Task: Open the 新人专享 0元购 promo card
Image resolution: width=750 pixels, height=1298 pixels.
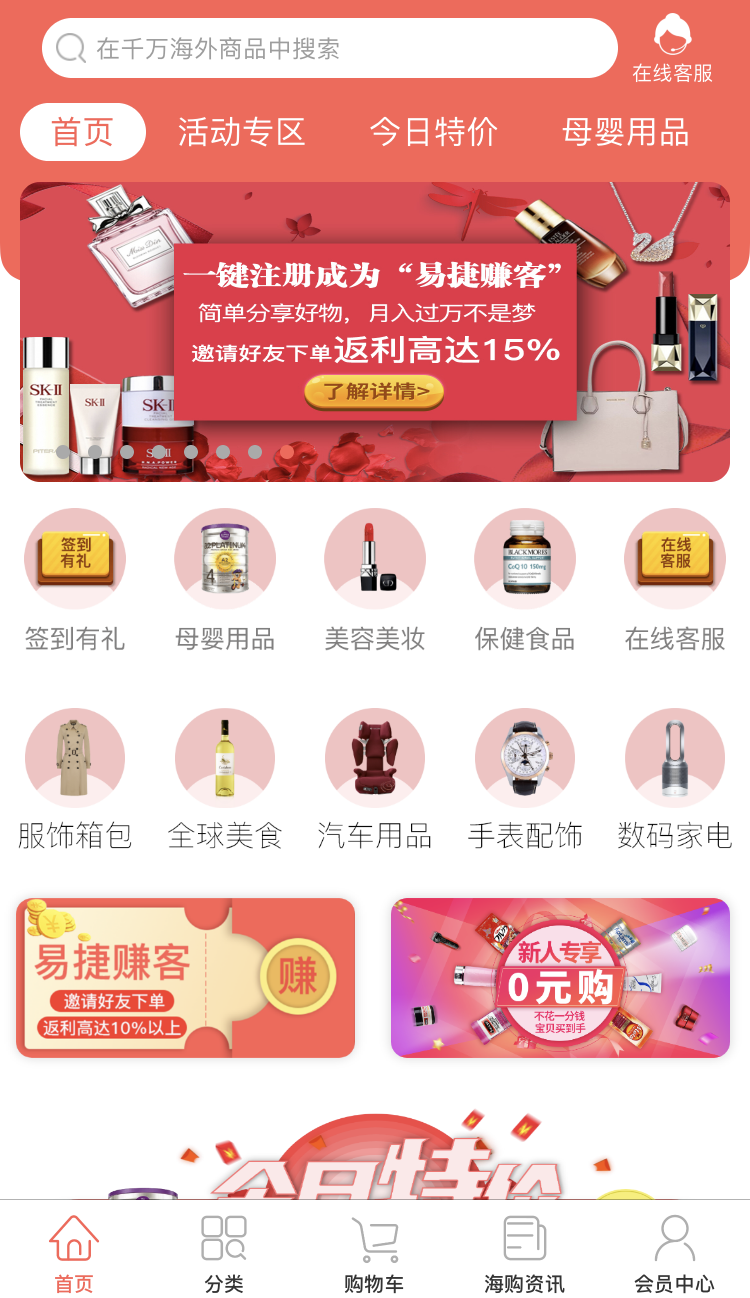Action: (x=560, y=978)
